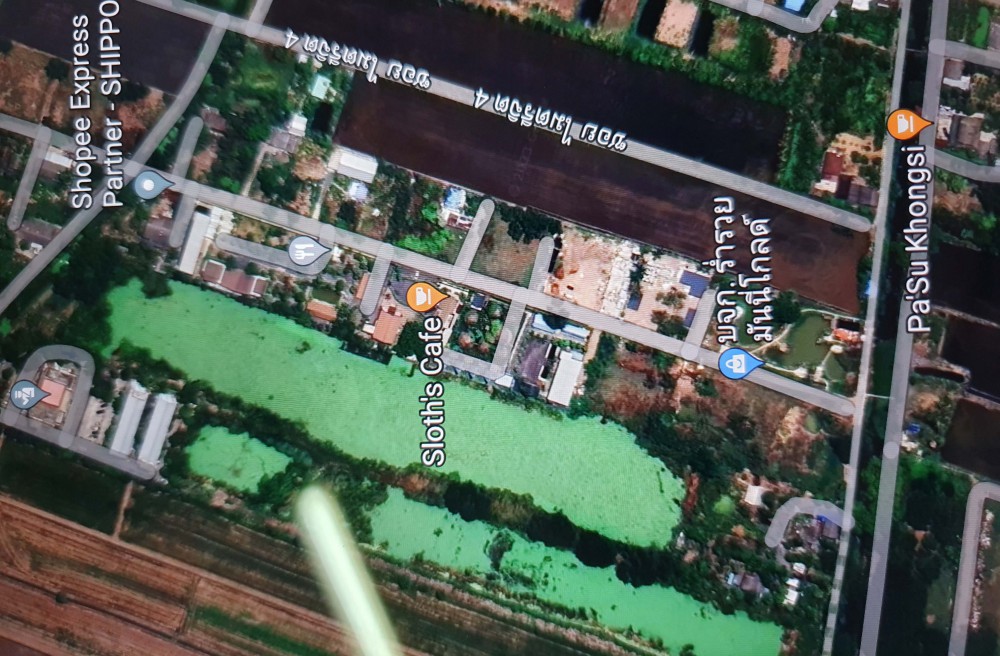Image resolution: width=1000 pixels, height=656 pixels.
Task: Select the Pa'Su Khongsi cafe pin
Action: pos(905,125)
